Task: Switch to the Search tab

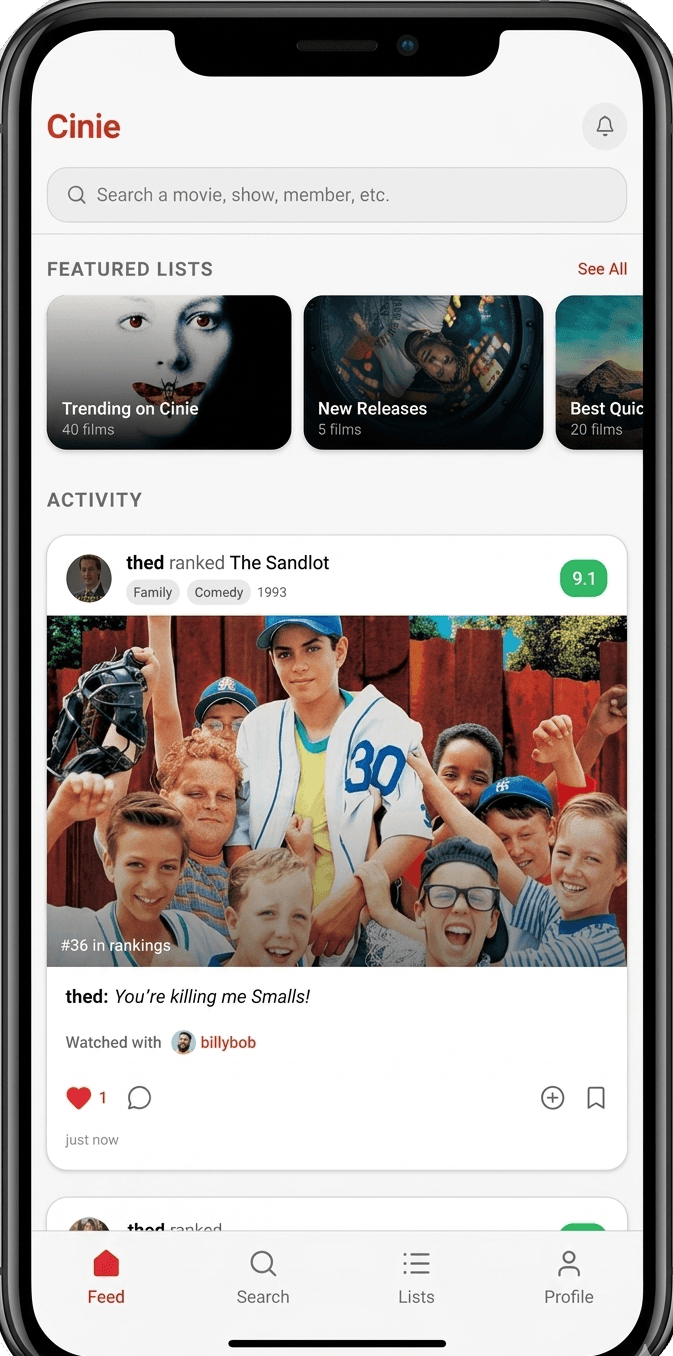Action: click(263, 1277)
